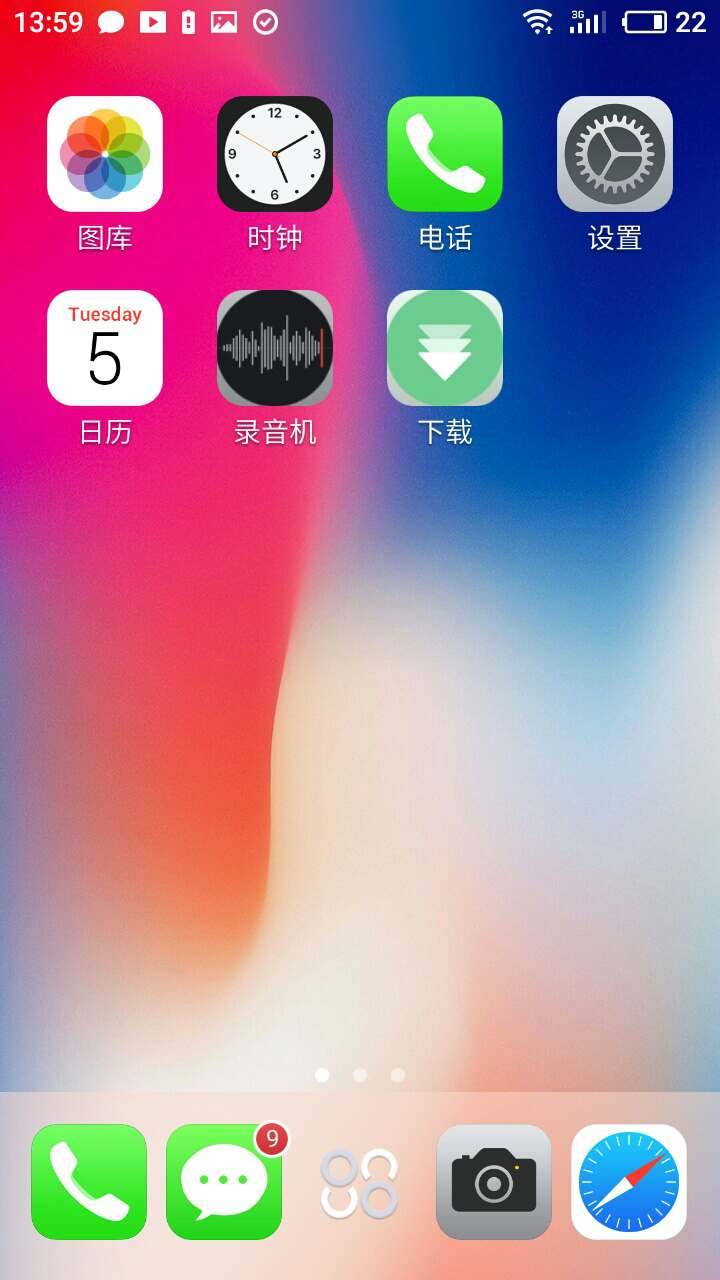Screen dimensions: 720x1280
Task: Open messages with 9 unread badge
Action: [x=224, y=1182]
